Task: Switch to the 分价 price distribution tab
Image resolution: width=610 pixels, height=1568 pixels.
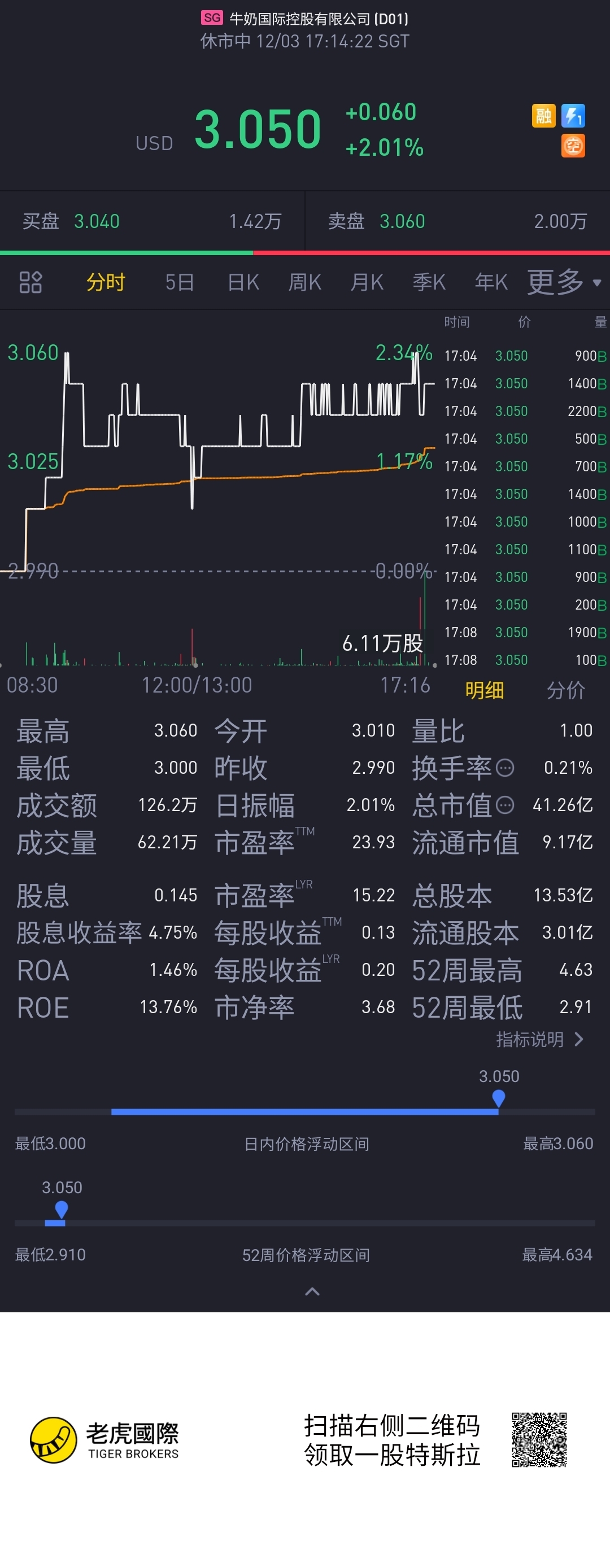Action: pyautogui.click(x=565, y=690)
